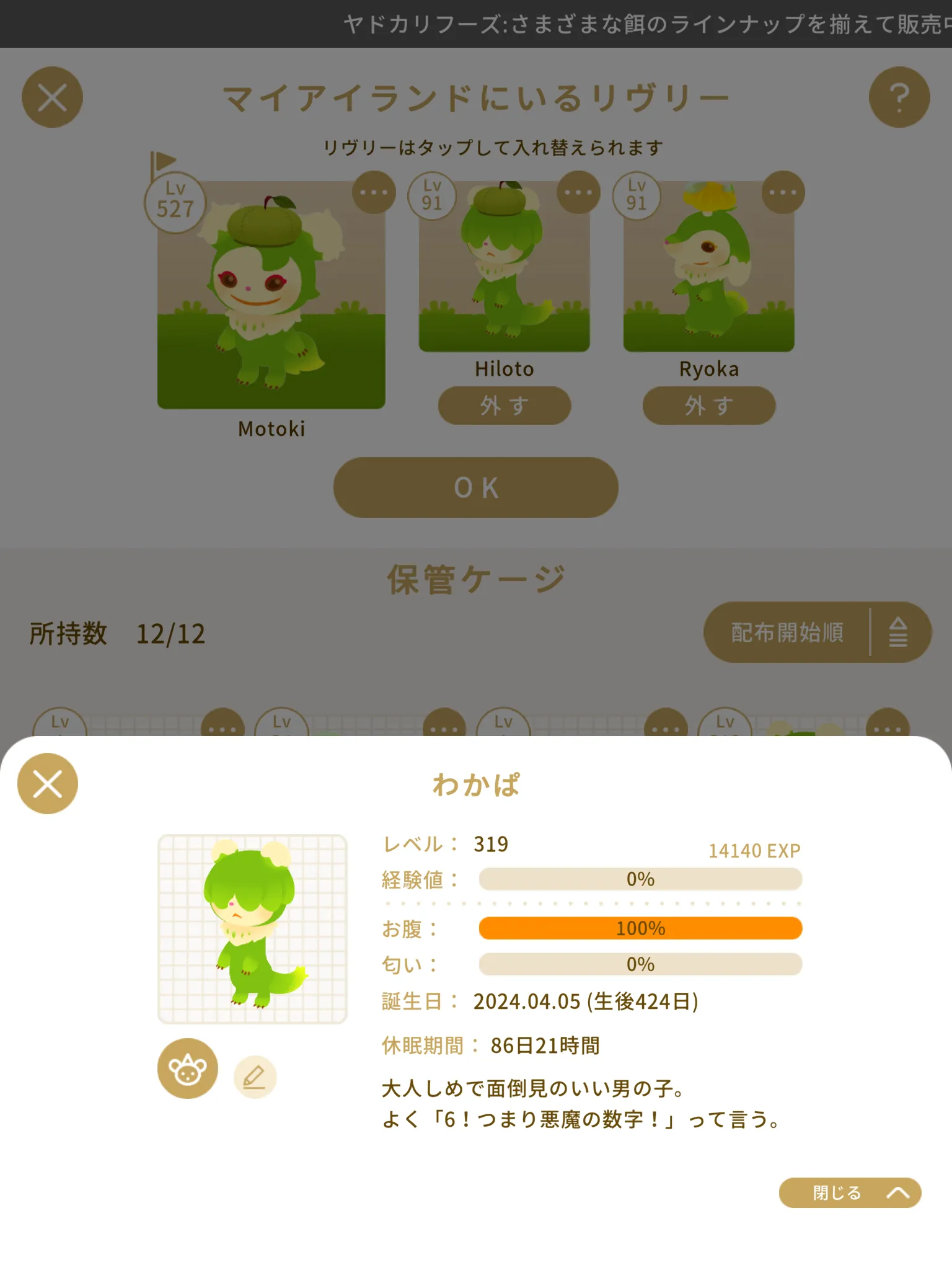
Task: Collapse the panel with the 閉じる button
Action: pos(850,1192)
